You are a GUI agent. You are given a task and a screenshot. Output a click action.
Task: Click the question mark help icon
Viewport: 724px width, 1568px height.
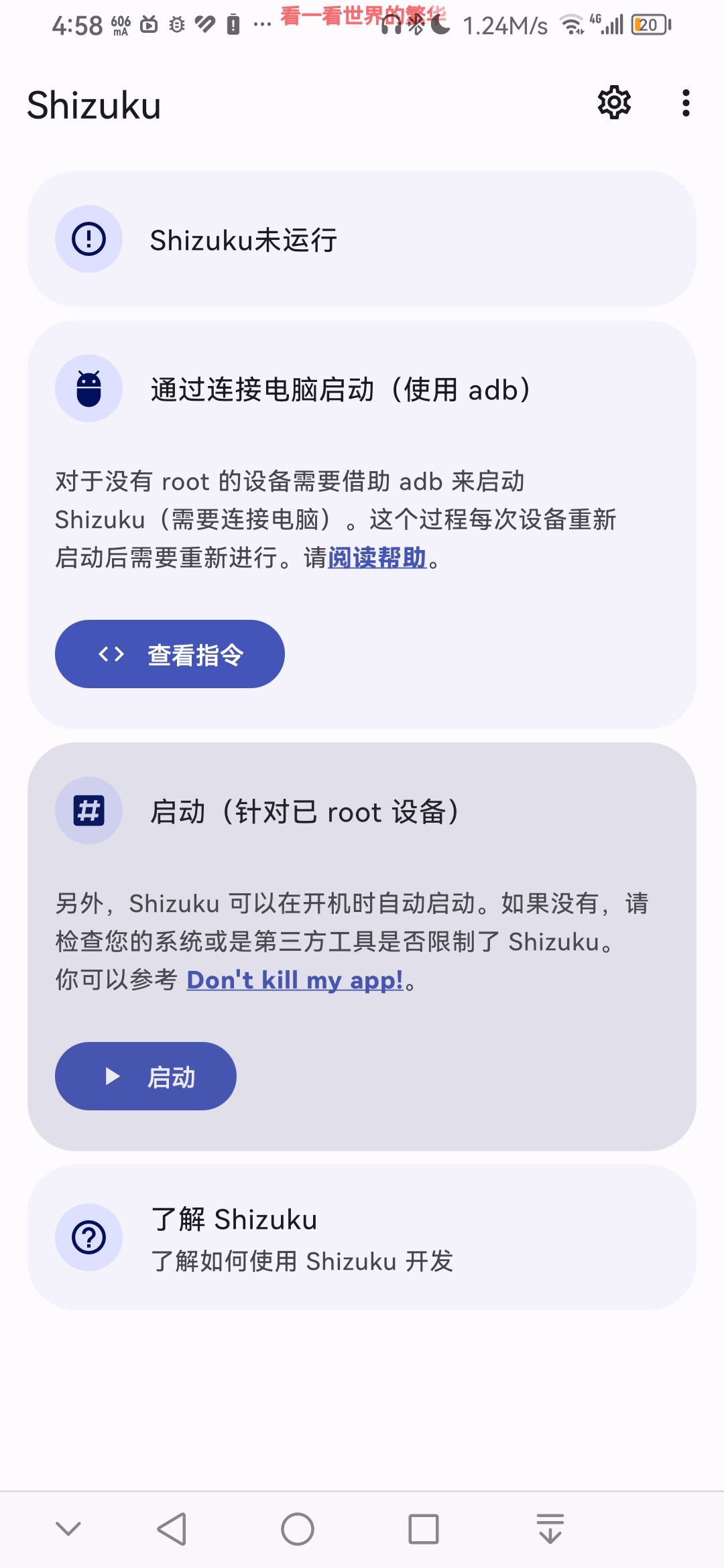tap(88, 1237)
